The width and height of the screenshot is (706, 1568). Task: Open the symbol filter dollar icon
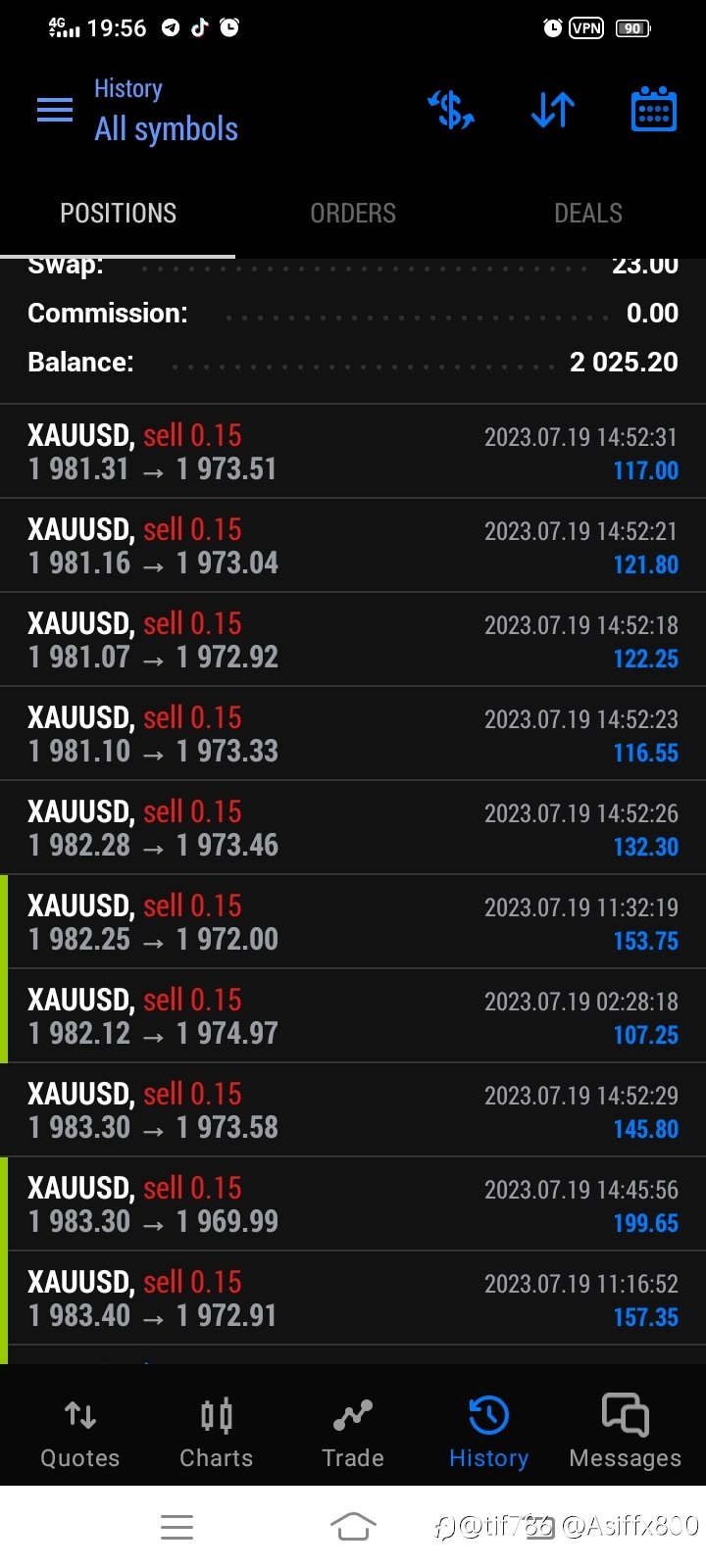point(451,110)
